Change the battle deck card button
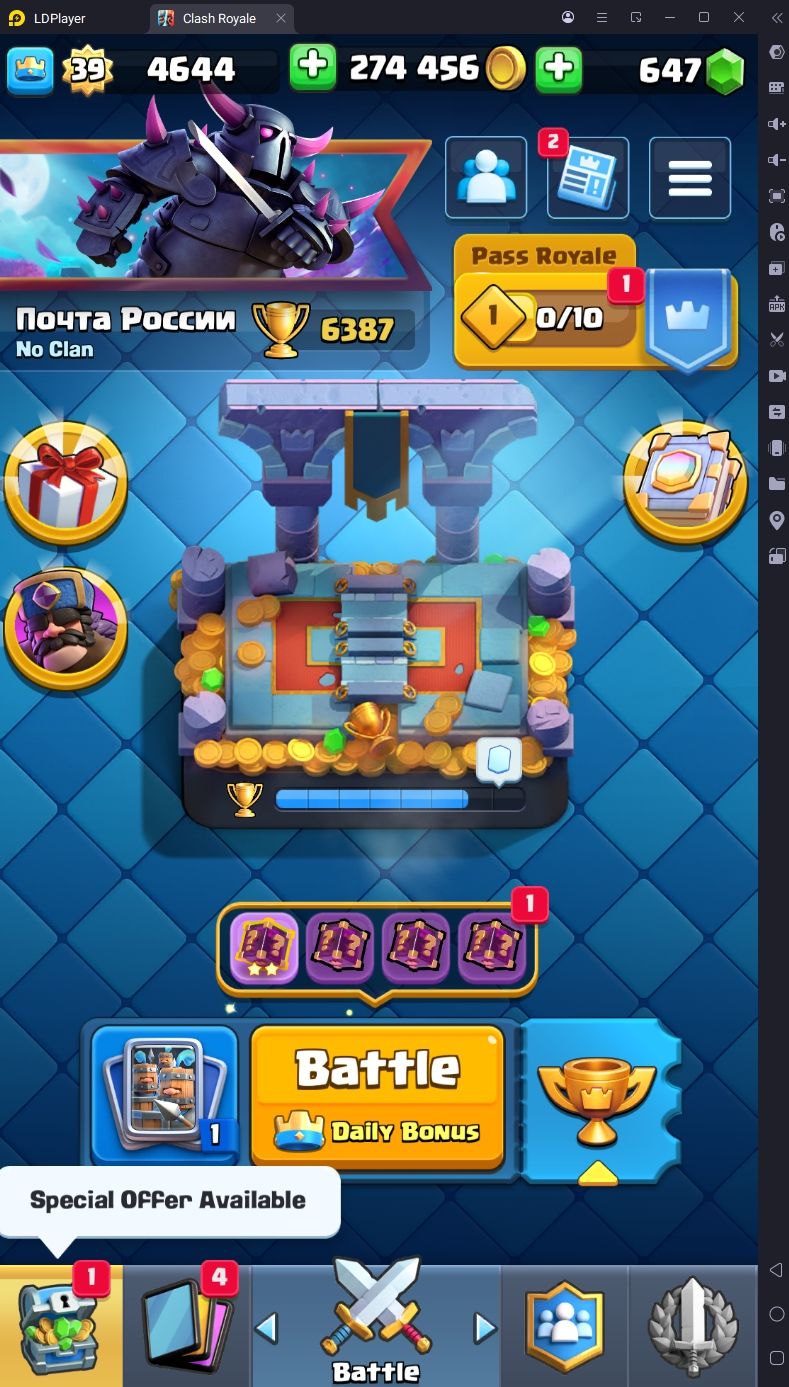The height and width of the screenshot is (1387, 789). [x=164, y=1095]
